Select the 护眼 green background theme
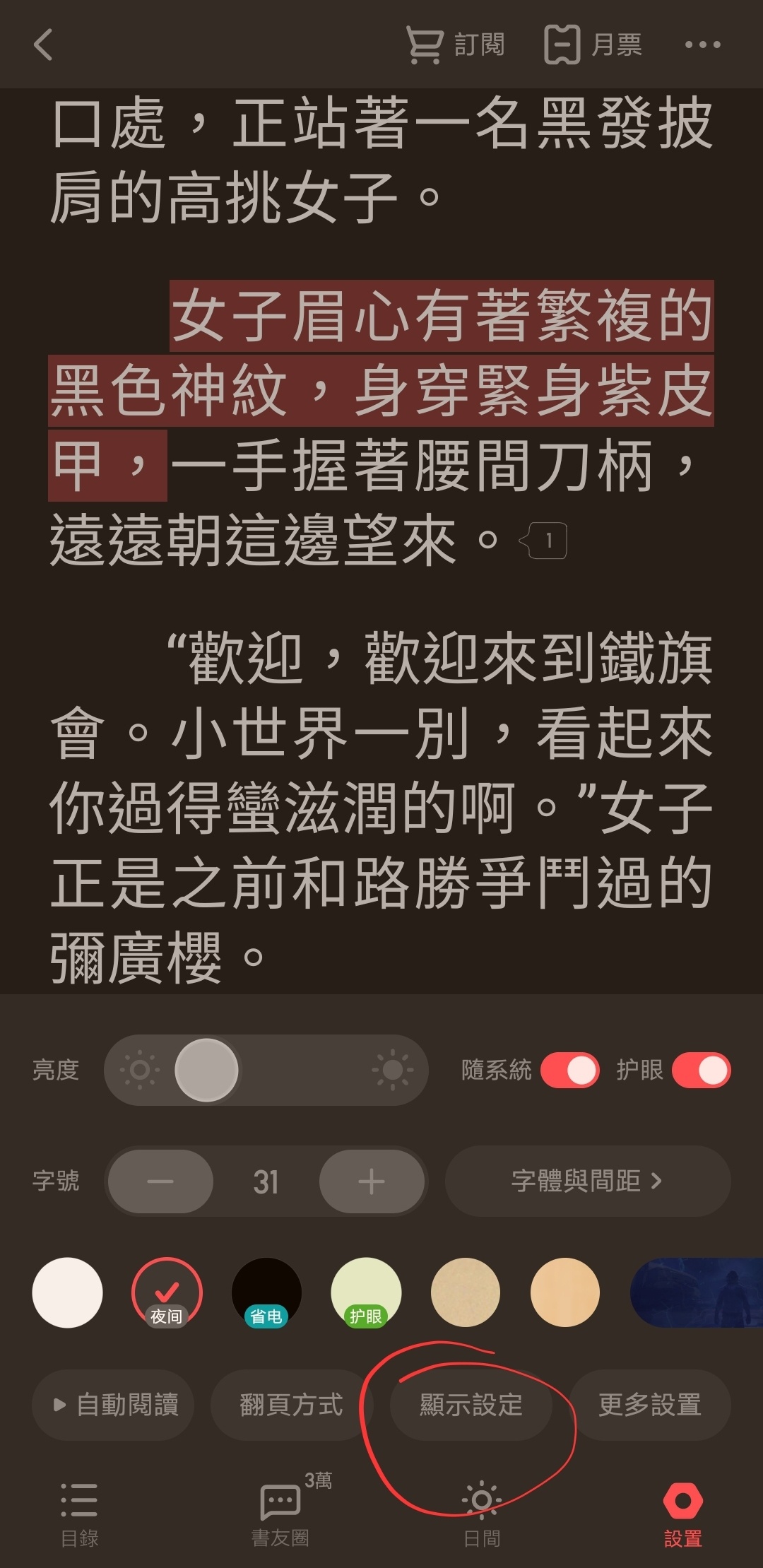 [366, 1292]
